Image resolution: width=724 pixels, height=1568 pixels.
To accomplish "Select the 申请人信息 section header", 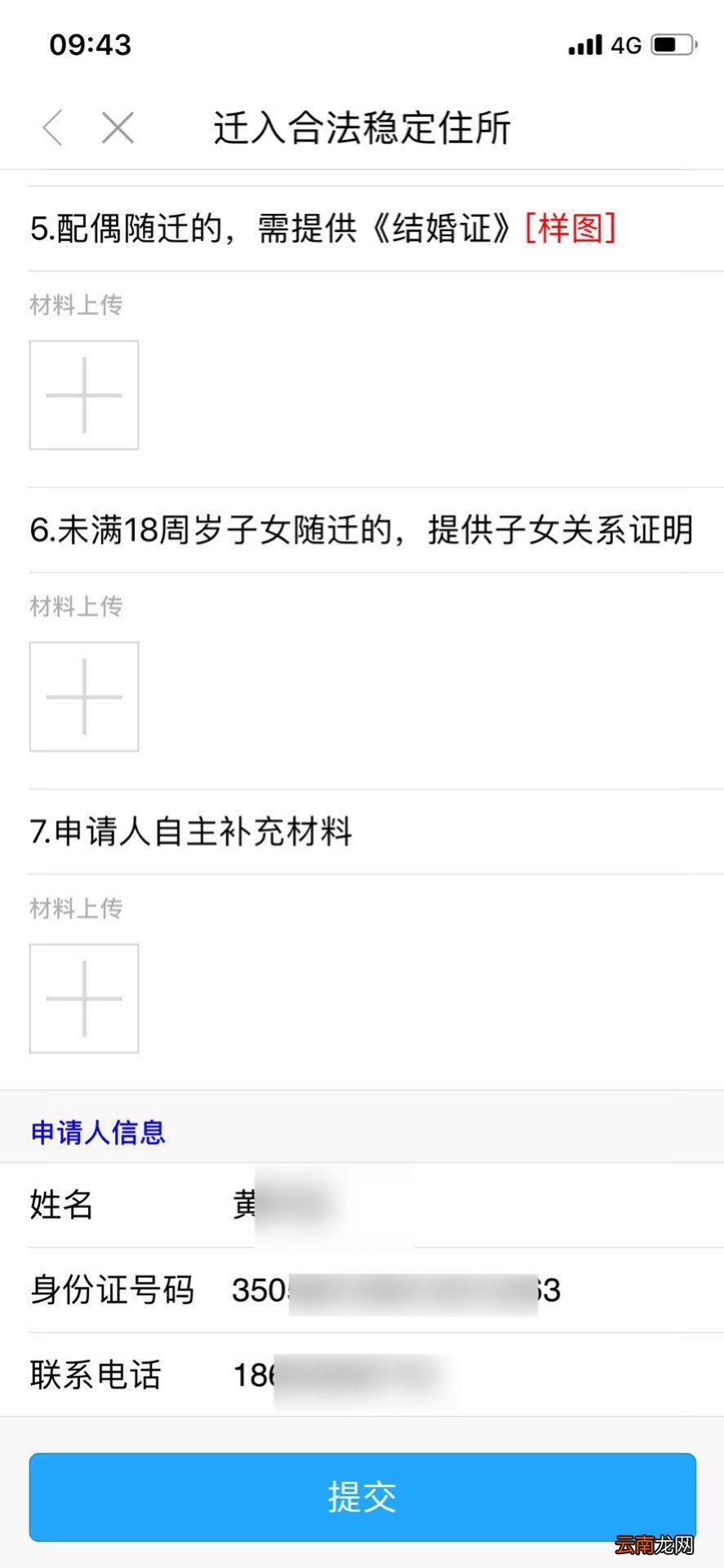I will point(97,1132).
